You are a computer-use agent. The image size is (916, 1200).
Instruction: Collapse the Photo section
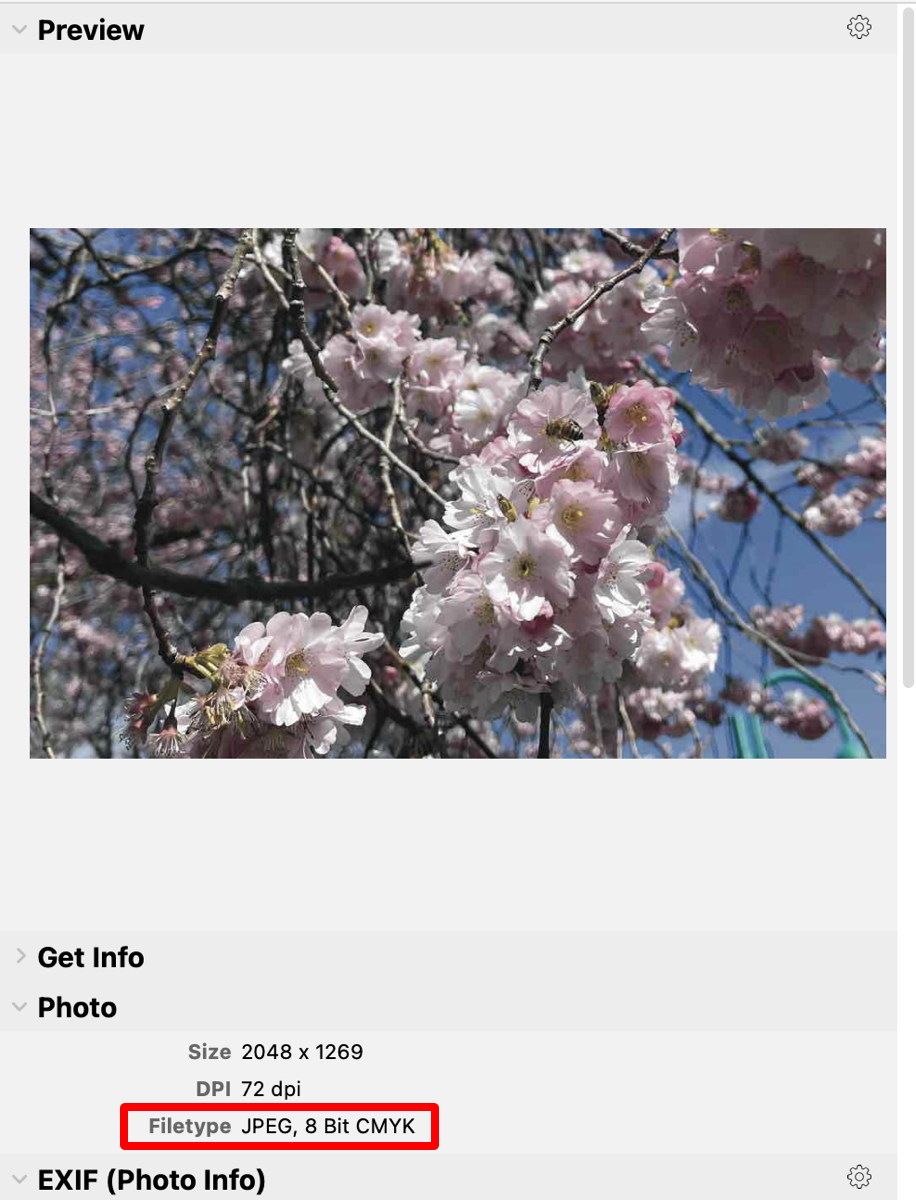point(19,1007)
